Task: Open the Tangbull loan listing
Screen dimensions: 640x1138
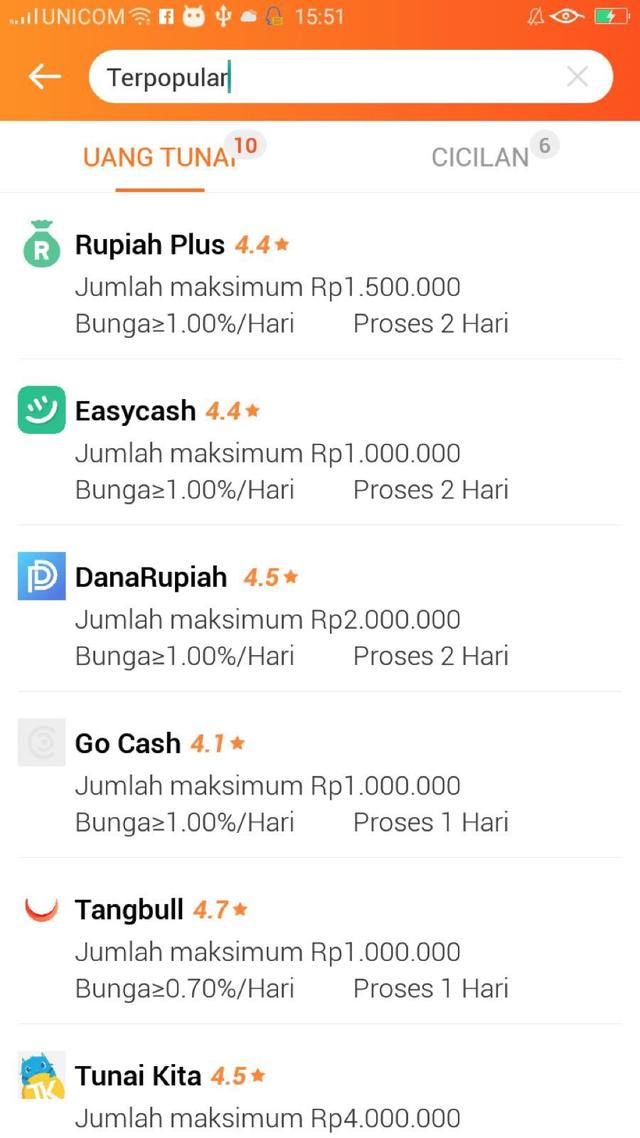Action: [x=320, y=948]
